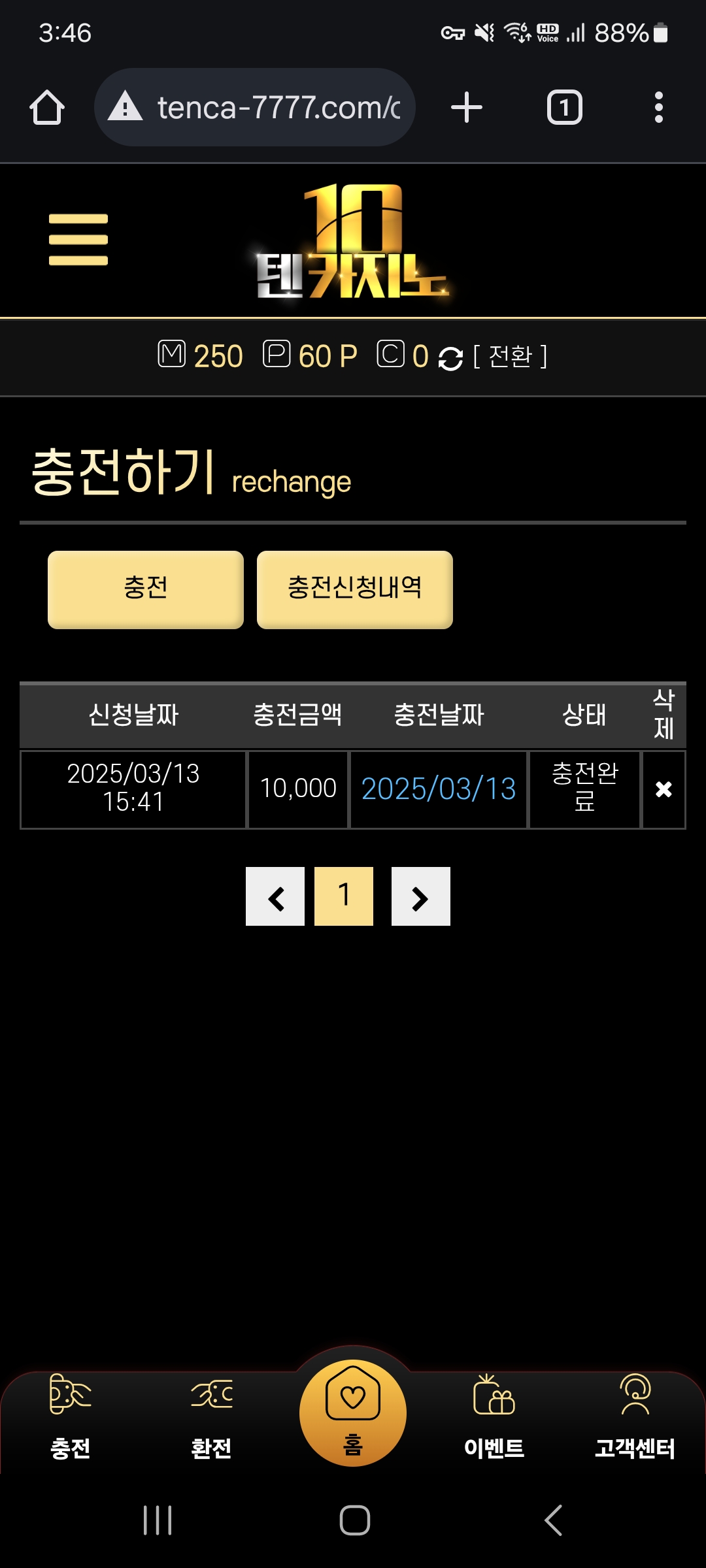
Task: Tap the [전환] convert link
Action: [511, 357]
